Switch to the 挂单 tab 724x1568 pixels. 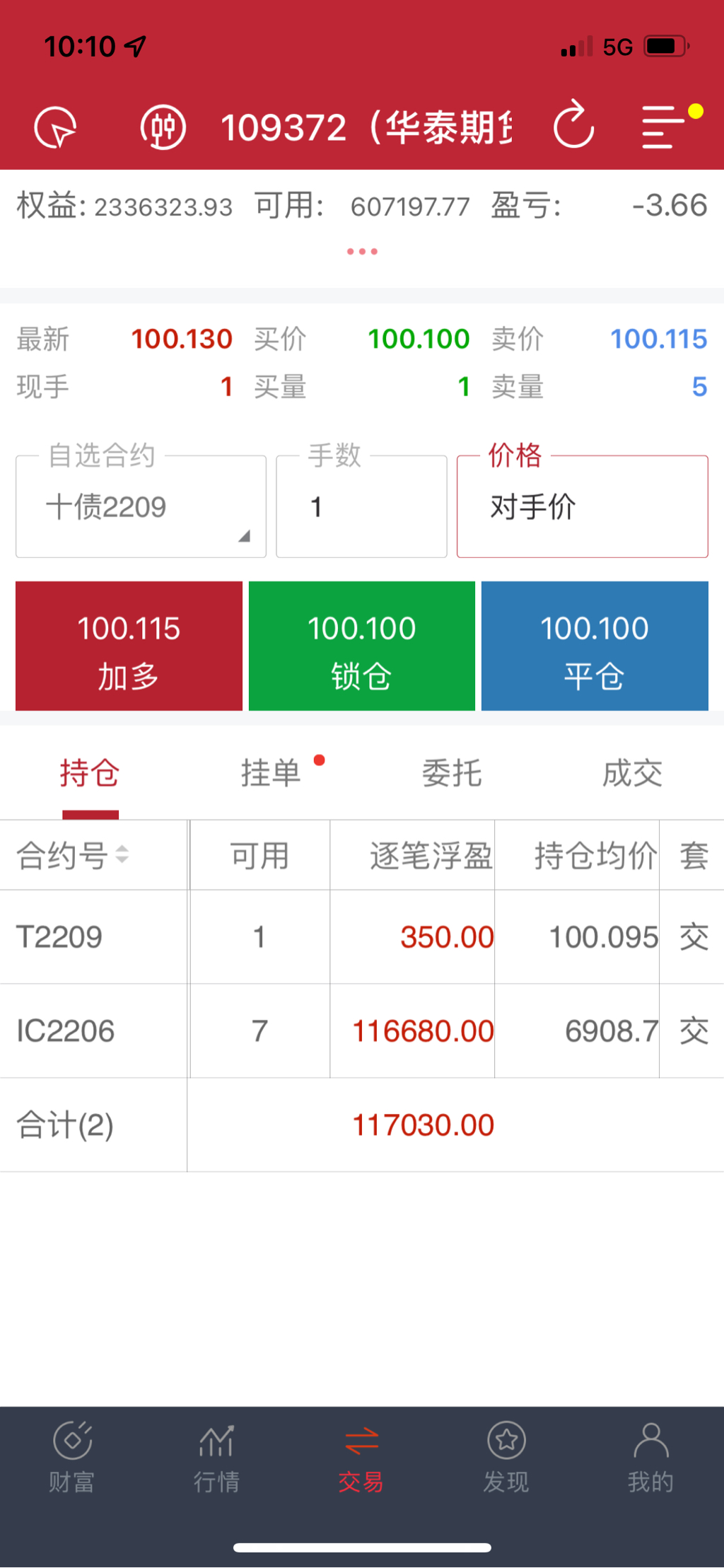point(271,773)
